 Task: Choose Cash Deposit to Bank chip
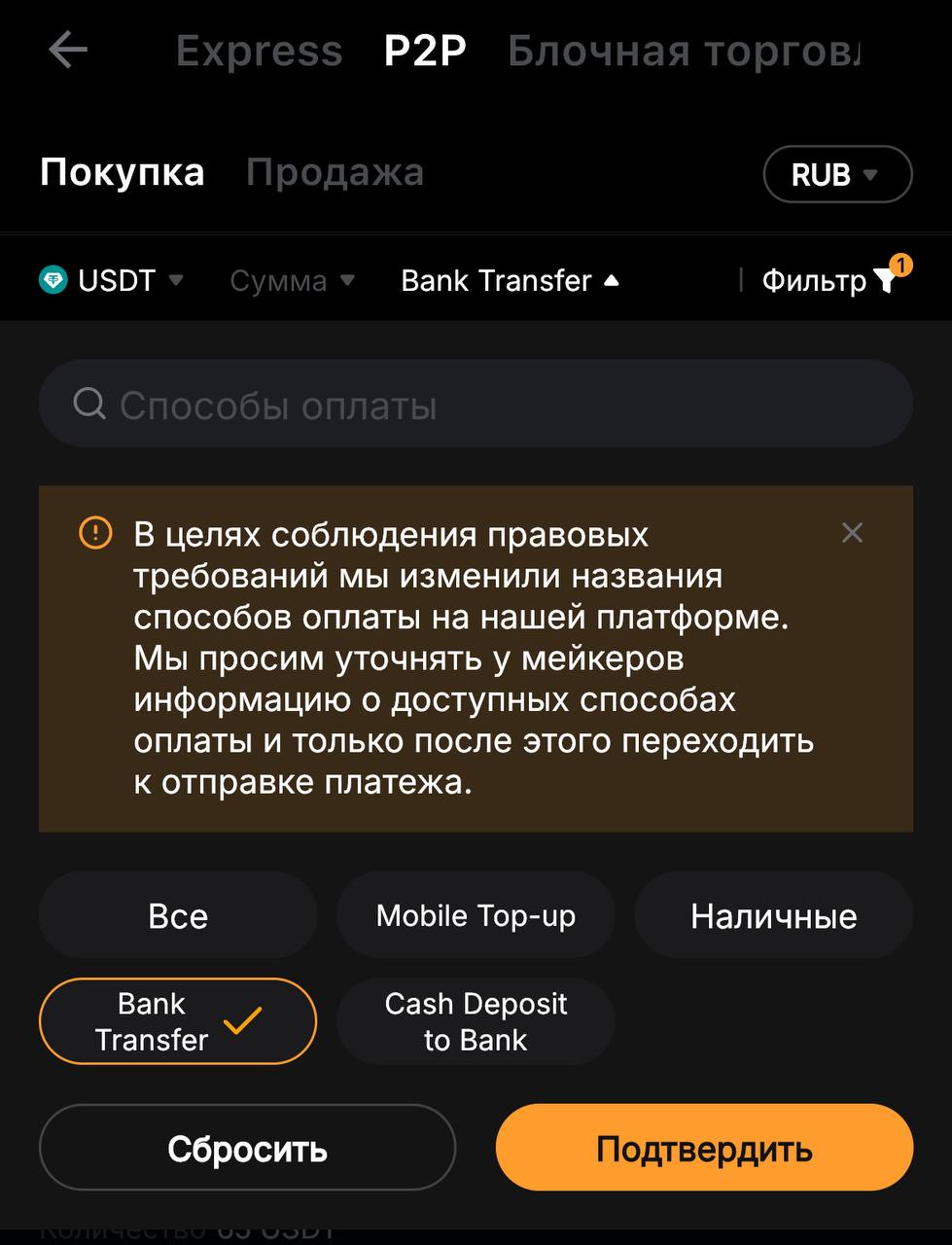476,1021
